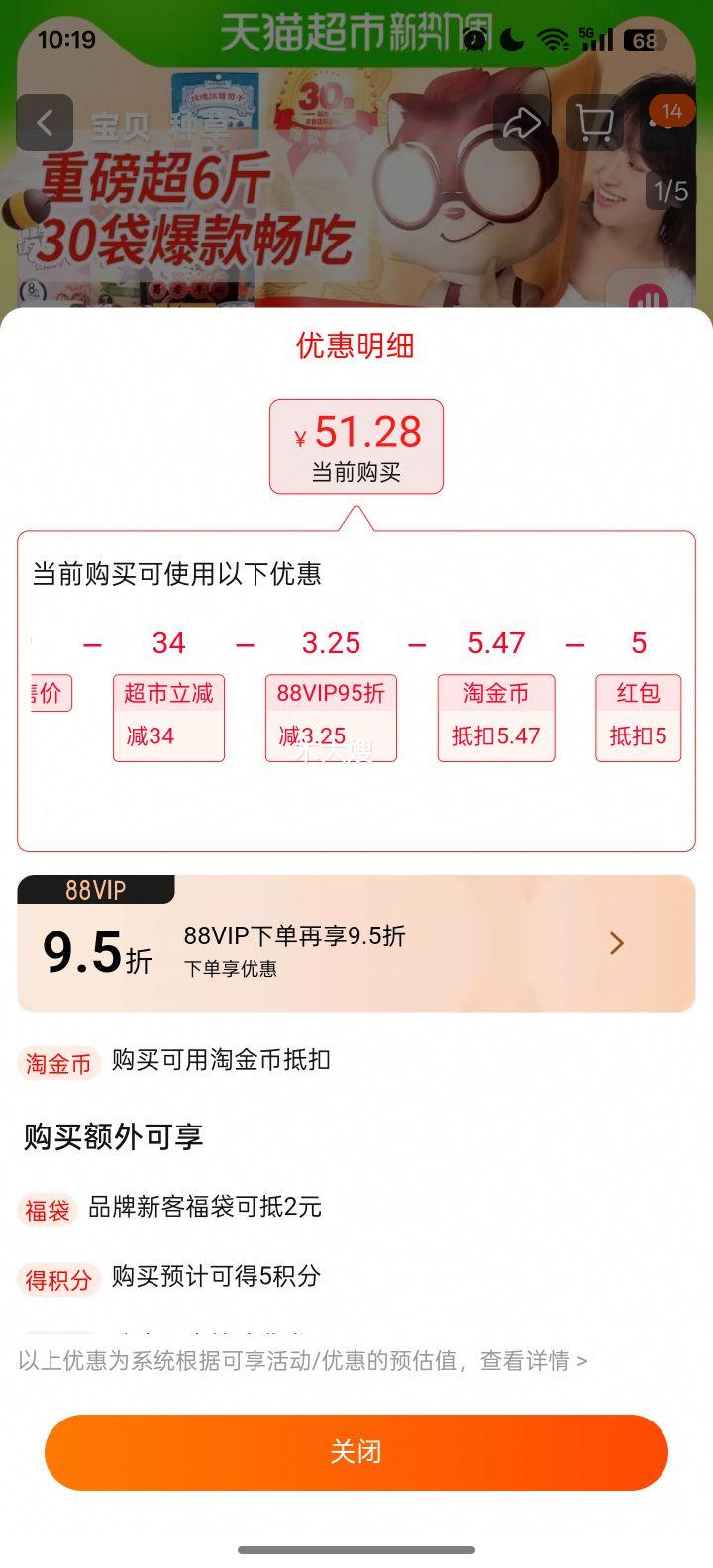Expand the 88VIP 9.5折 offer via right chevron
This screenshot has height=1568, width=713.
(x=617, y=944)
